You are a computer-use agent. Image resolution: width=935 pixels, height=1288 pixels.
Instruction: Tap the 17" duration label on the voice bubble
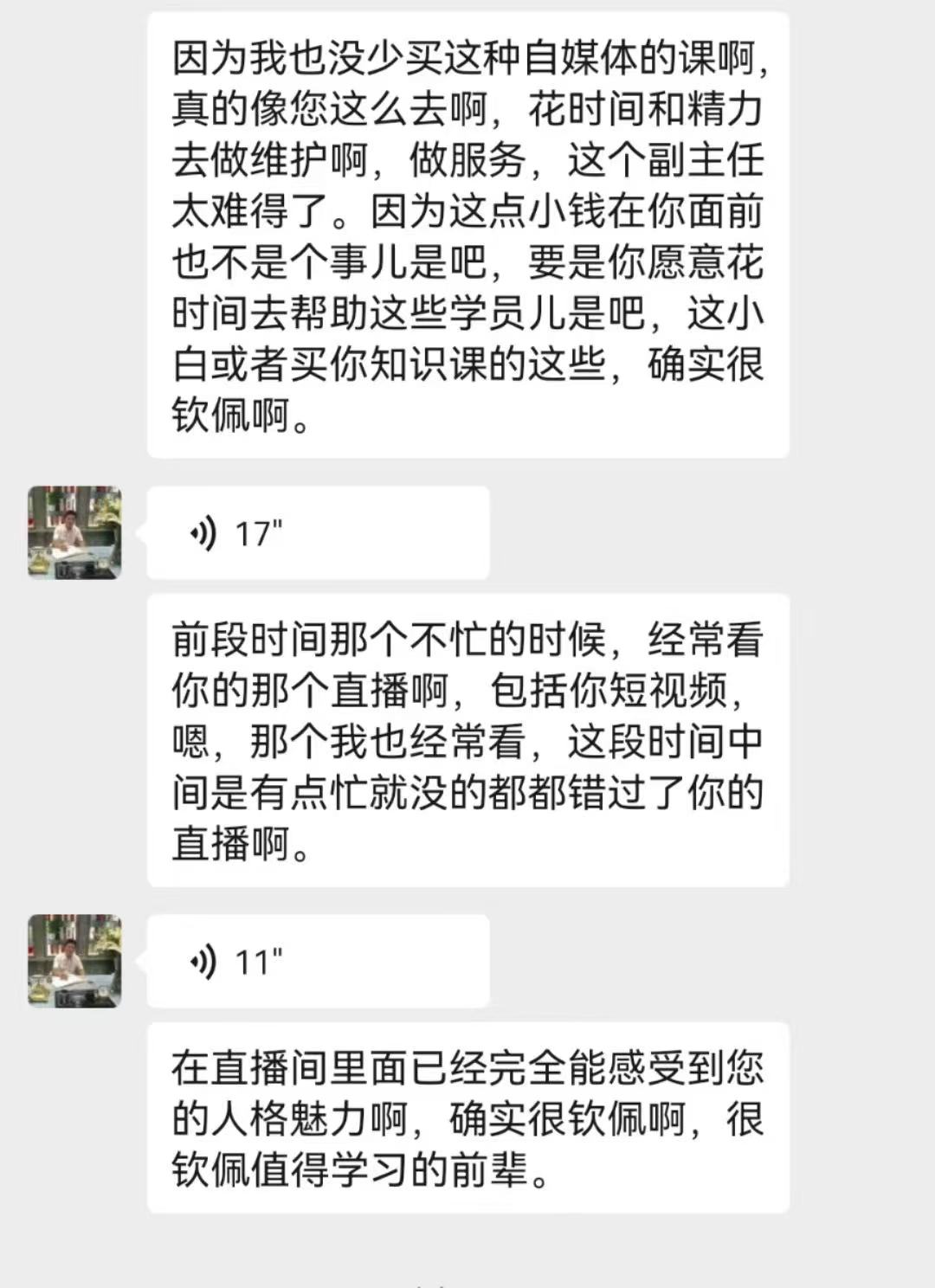tap(251, 532)
